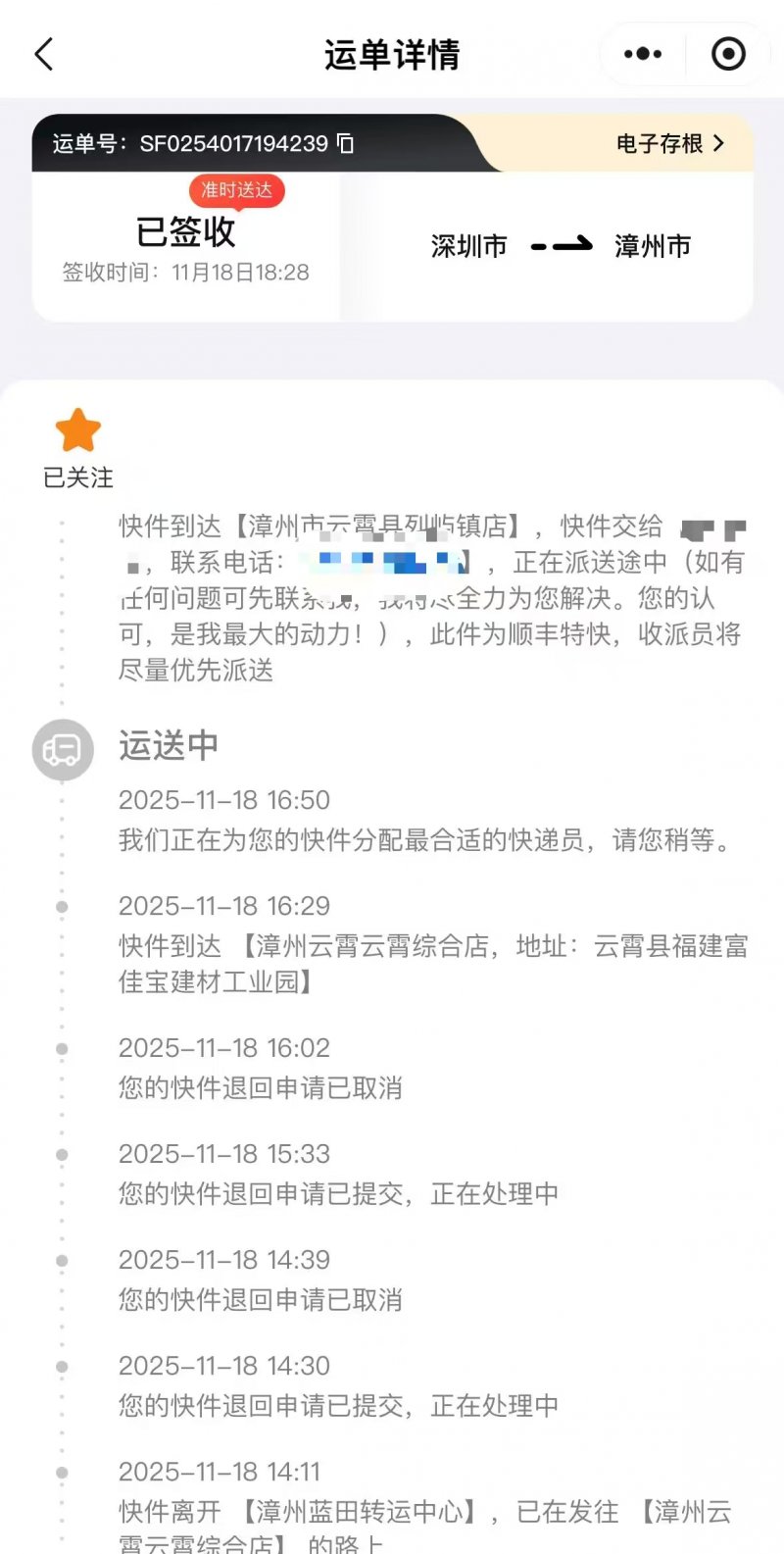Open the mini program more options menu
This screenshot has height=1554, width=784.
click(643, 54)
